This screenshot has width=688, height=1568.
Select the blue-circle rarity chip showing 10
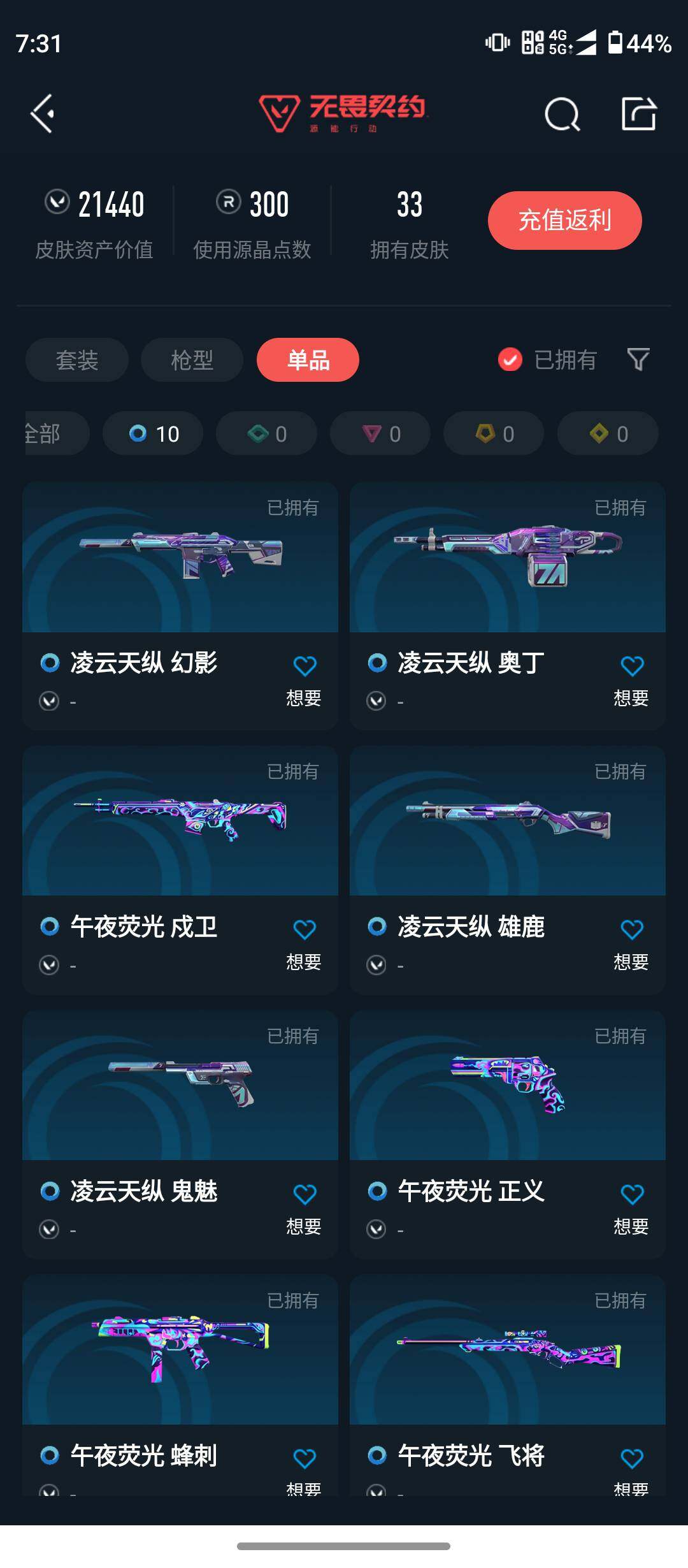click(x=153, y=433)
